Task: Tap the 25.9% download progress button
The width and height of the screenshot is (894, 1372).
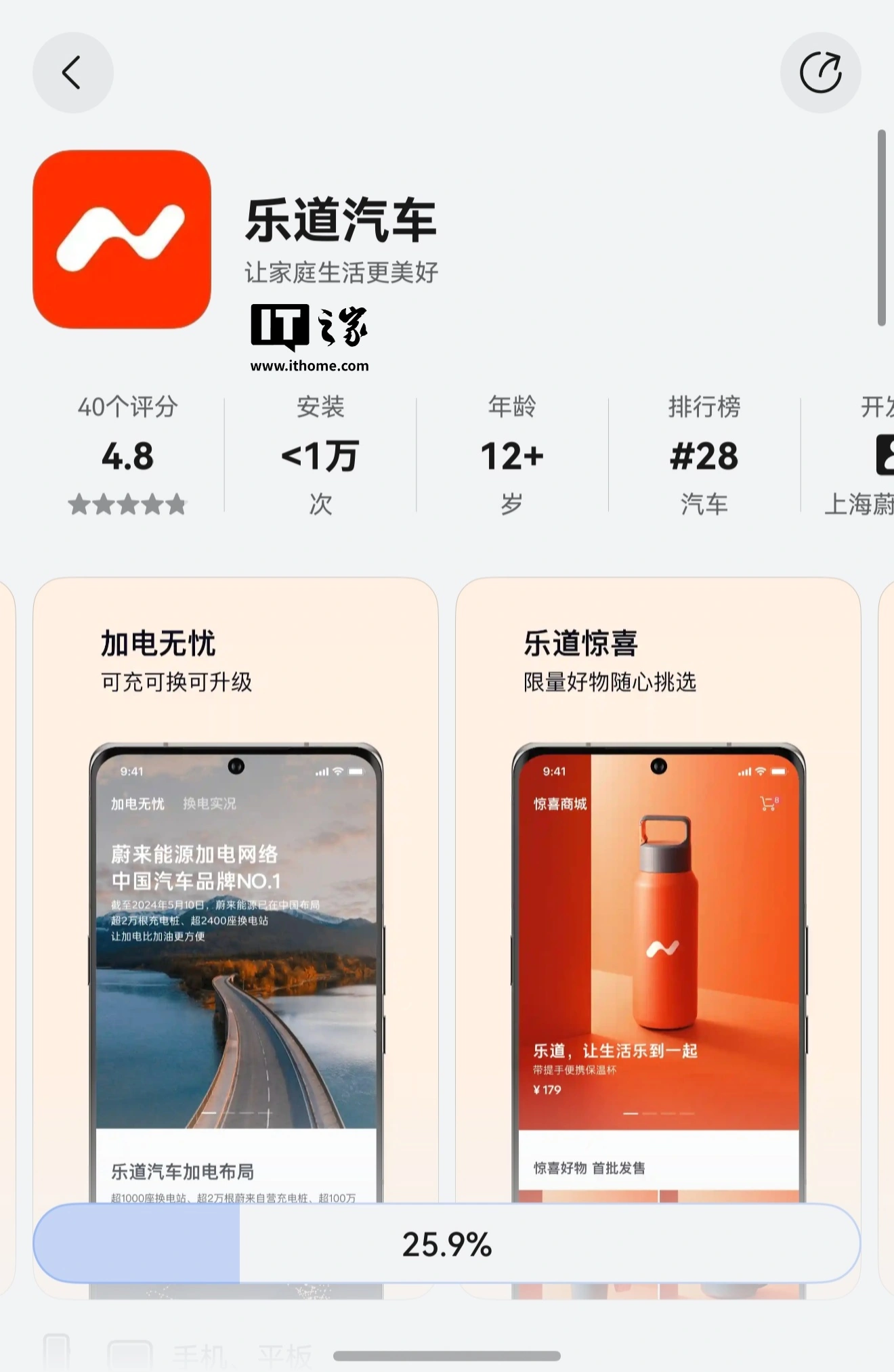Action: click(x=447, y=1243)
